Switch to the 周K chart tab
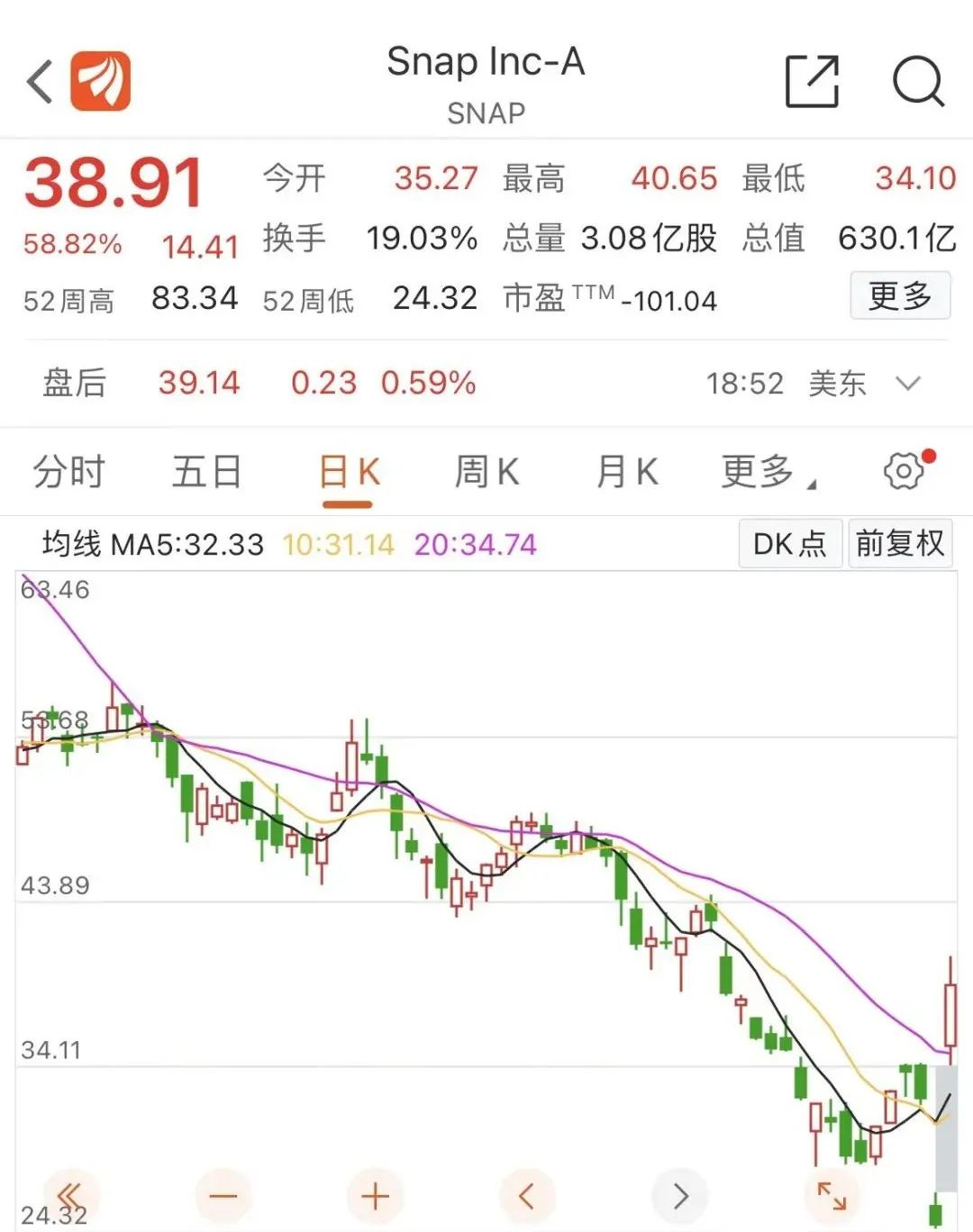 pyautogui.click(x=486, y=472)
